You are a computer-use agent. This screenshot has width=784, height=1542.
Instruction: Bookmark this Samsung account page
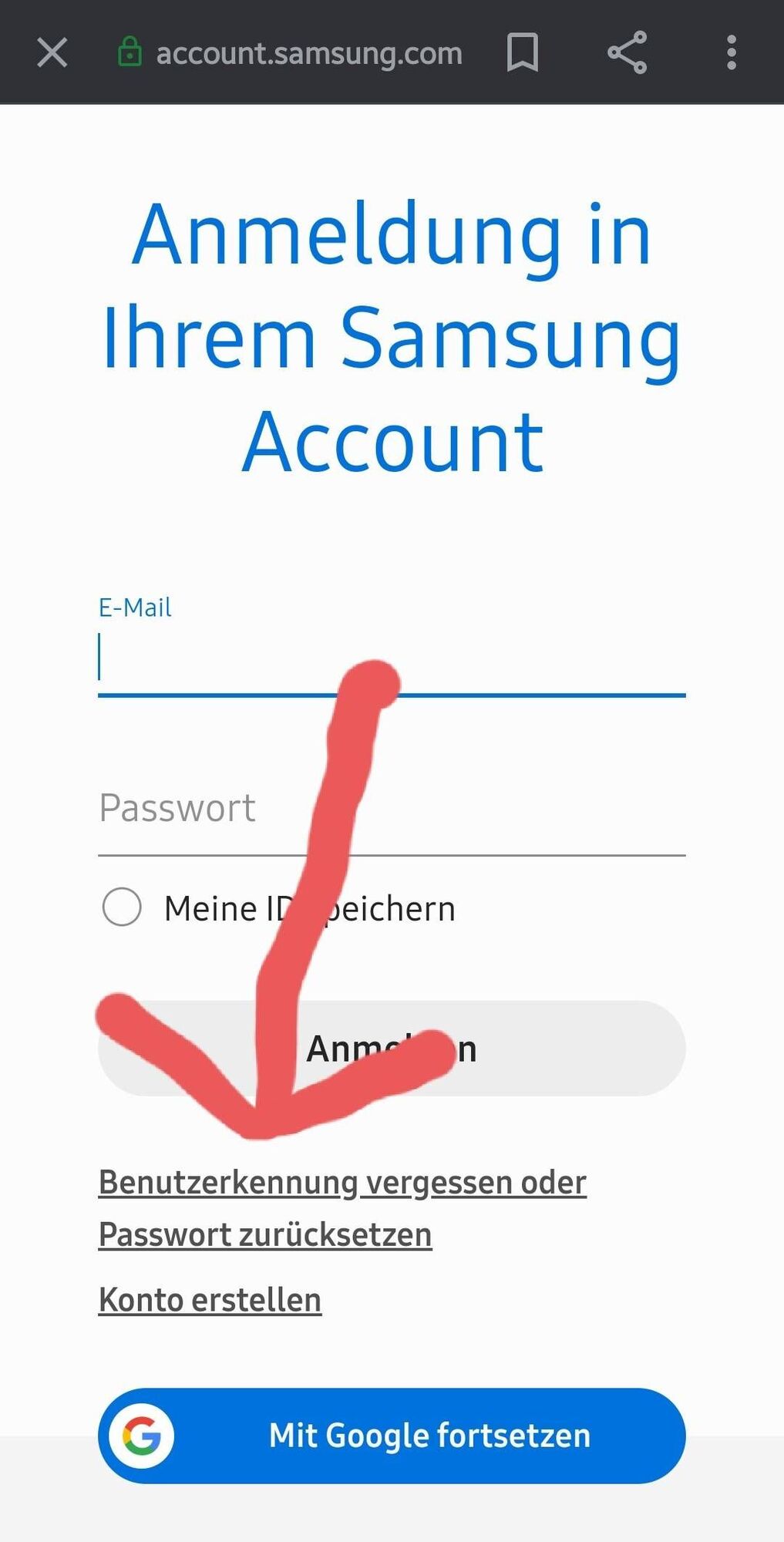pos(522,53)
